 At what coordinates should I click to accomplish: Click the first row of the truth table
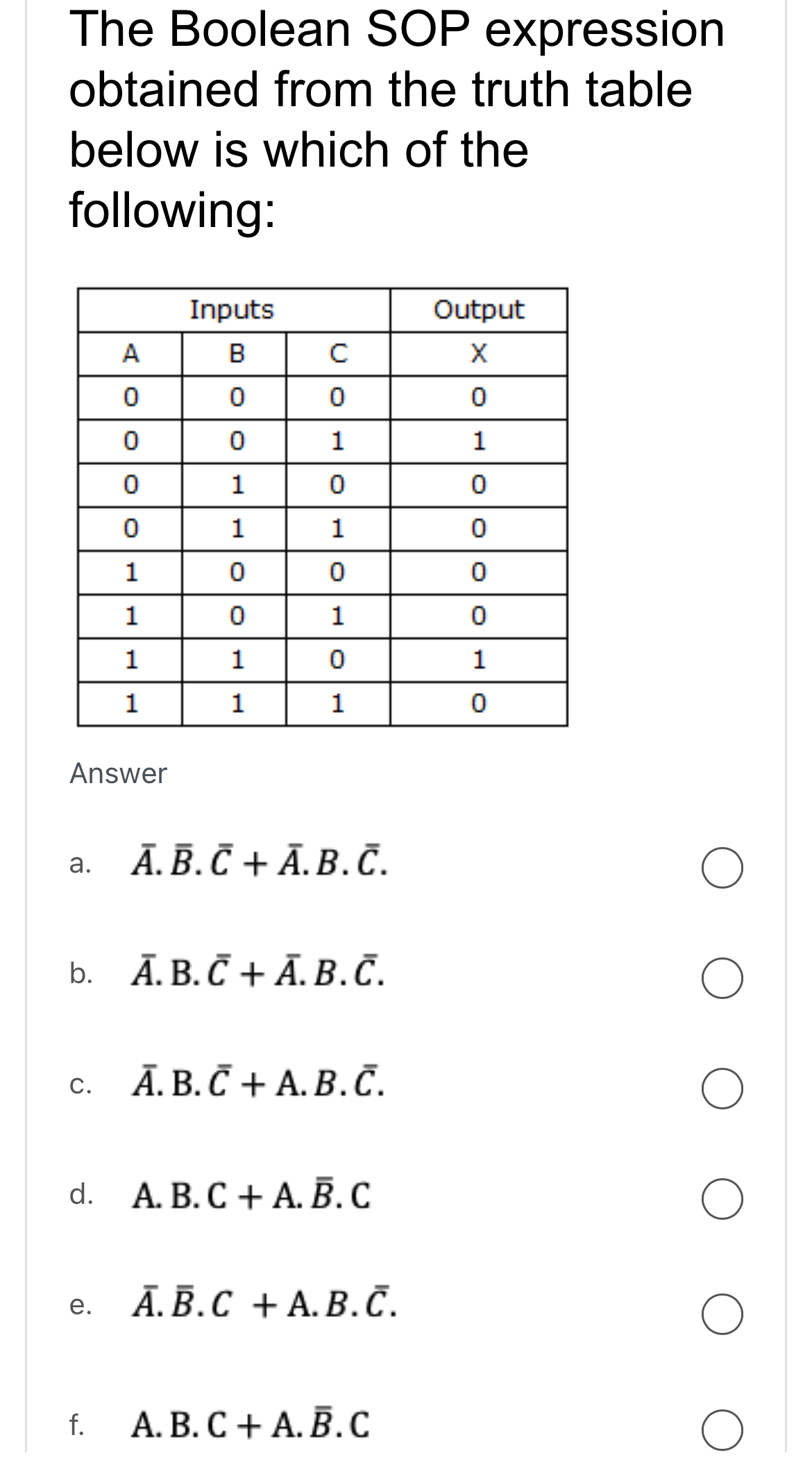pyautogui.click(x=323, y=397)
